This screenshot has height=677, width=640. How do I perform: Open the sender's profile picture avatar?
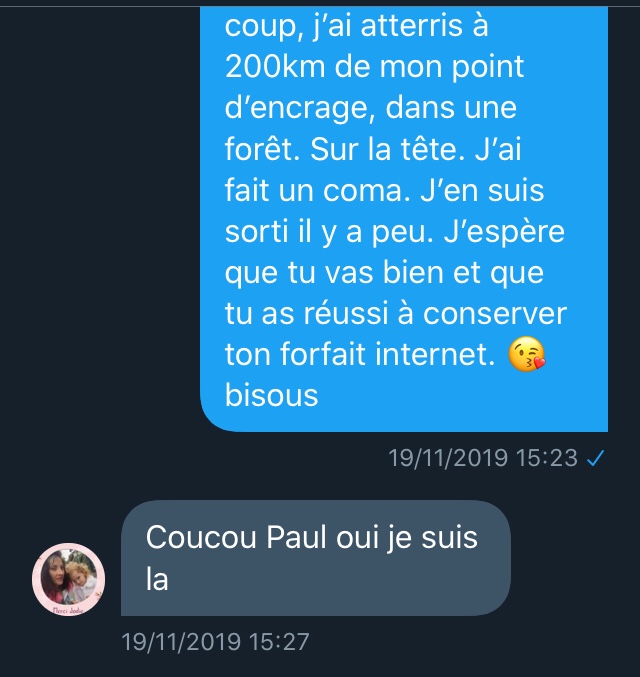[x=68, y=581]
